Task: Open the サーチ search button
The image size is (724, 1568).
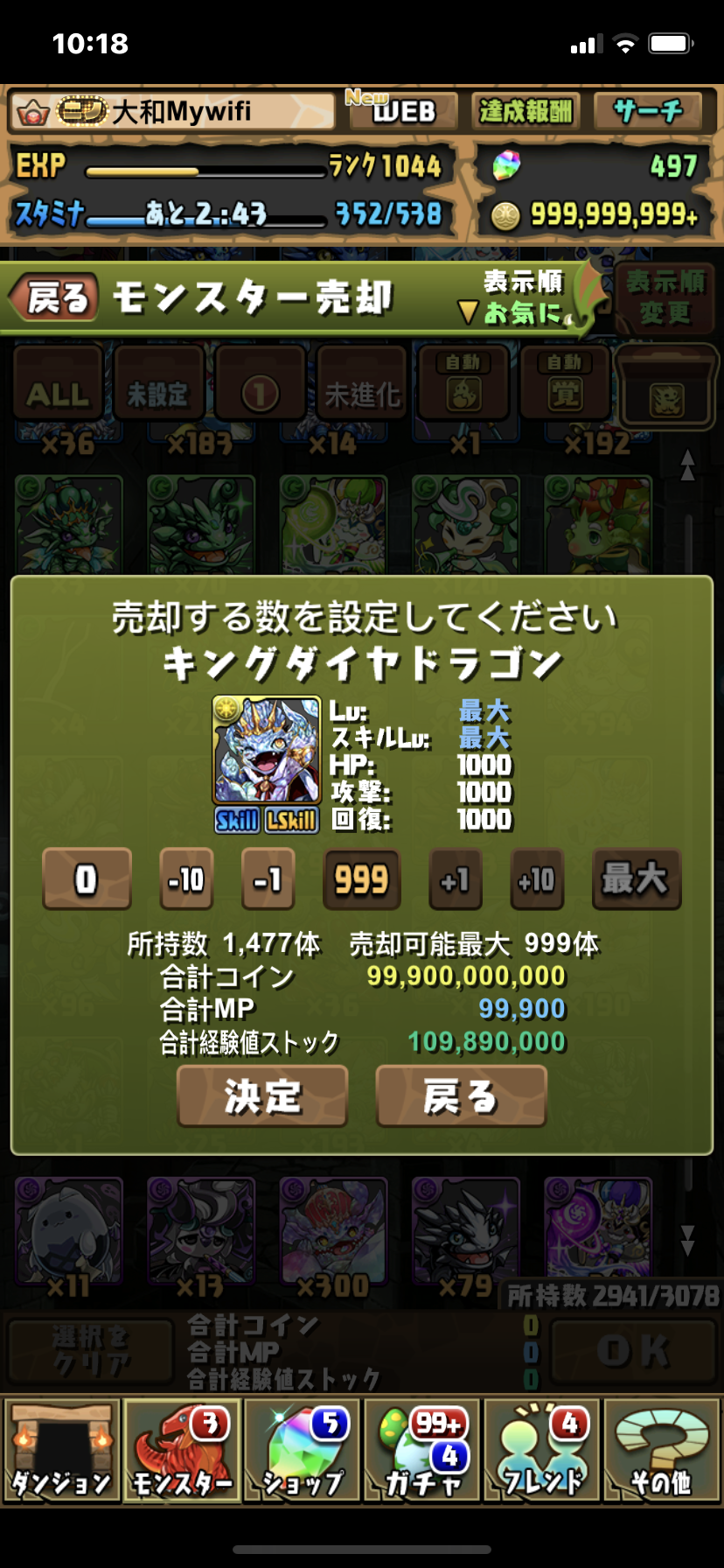Action: pyautogui.click(x=648, y=111)
